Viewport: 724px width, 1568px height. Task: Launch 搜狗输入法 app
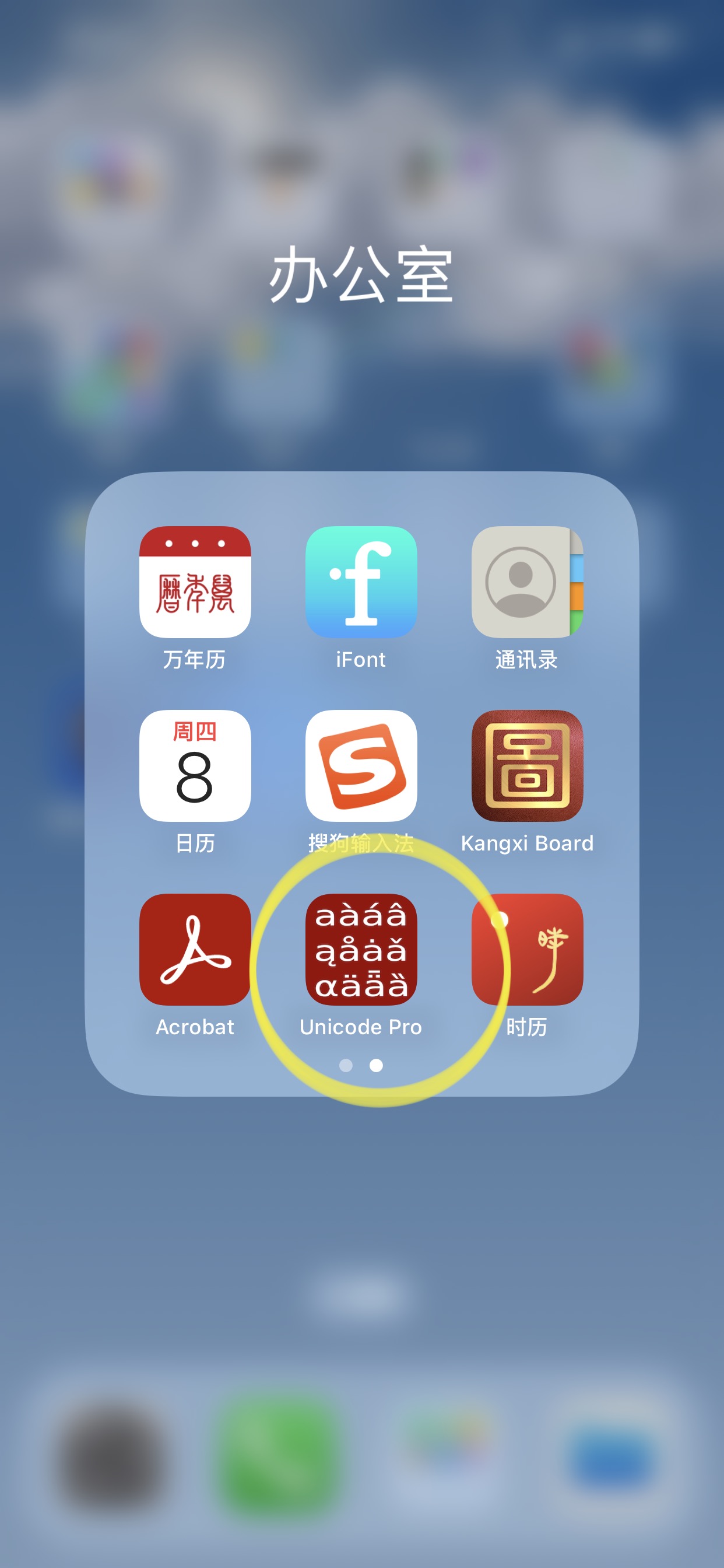361,765
